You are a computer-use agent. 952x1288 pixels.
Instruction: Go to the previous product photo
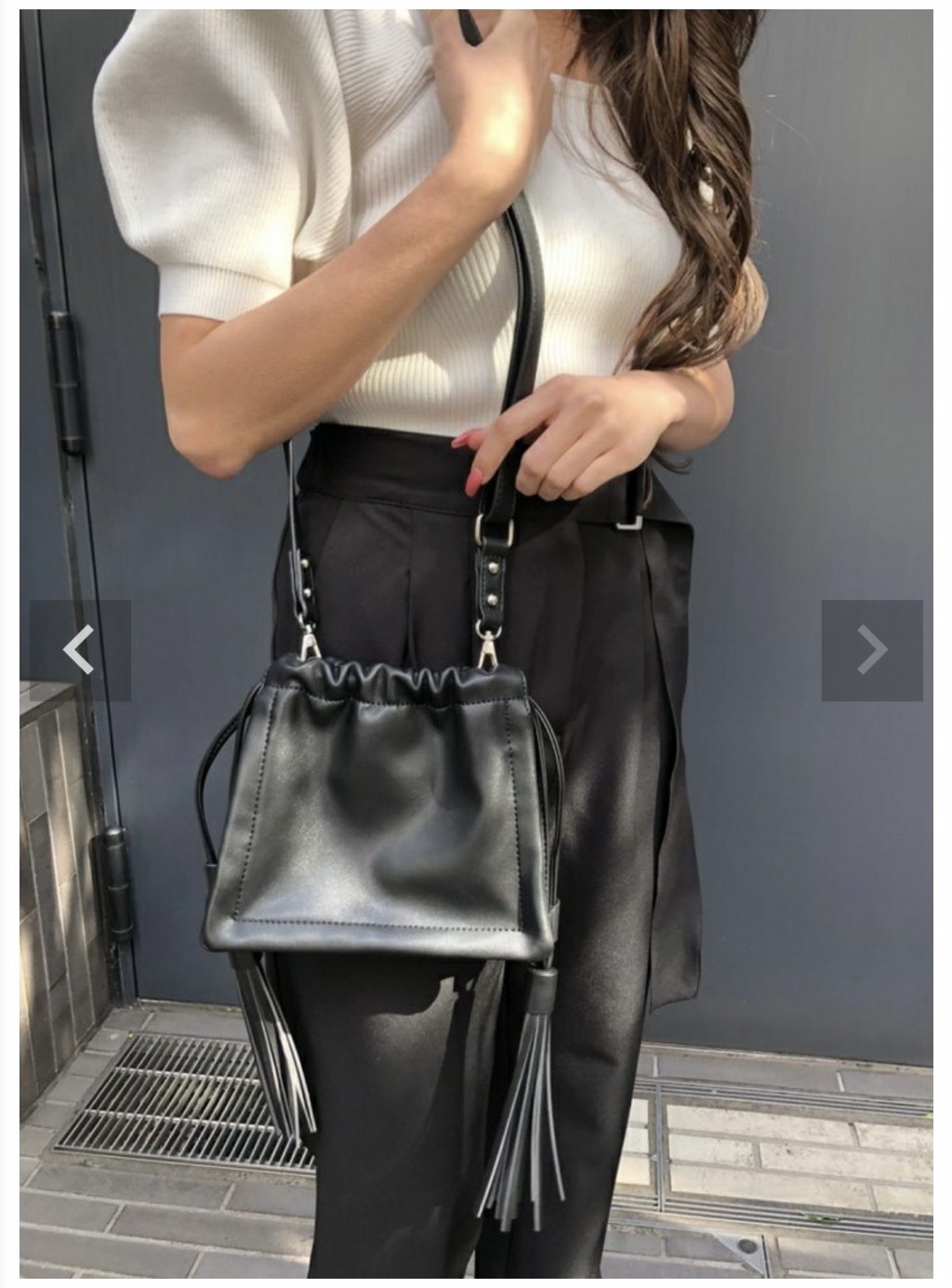(x=80, y=650)
